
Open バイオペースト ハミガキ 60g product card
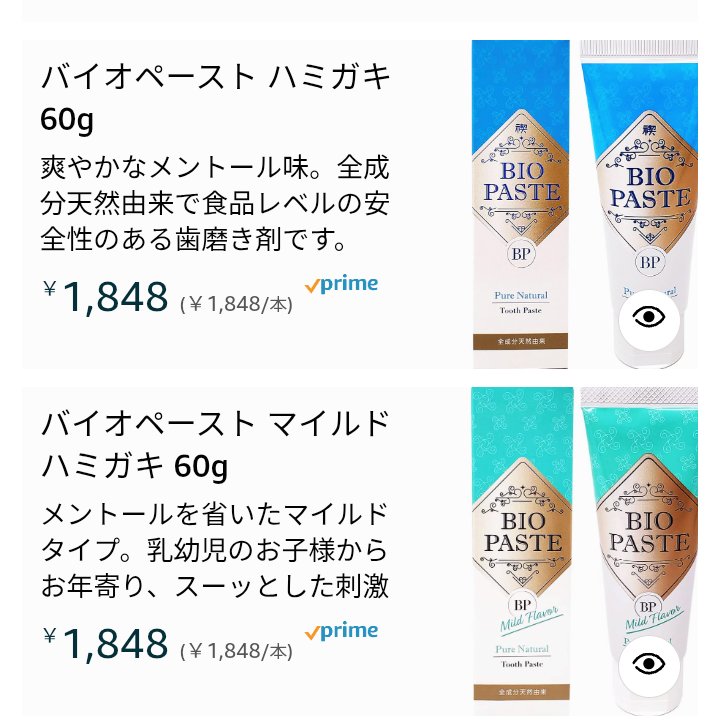(216, 97)
